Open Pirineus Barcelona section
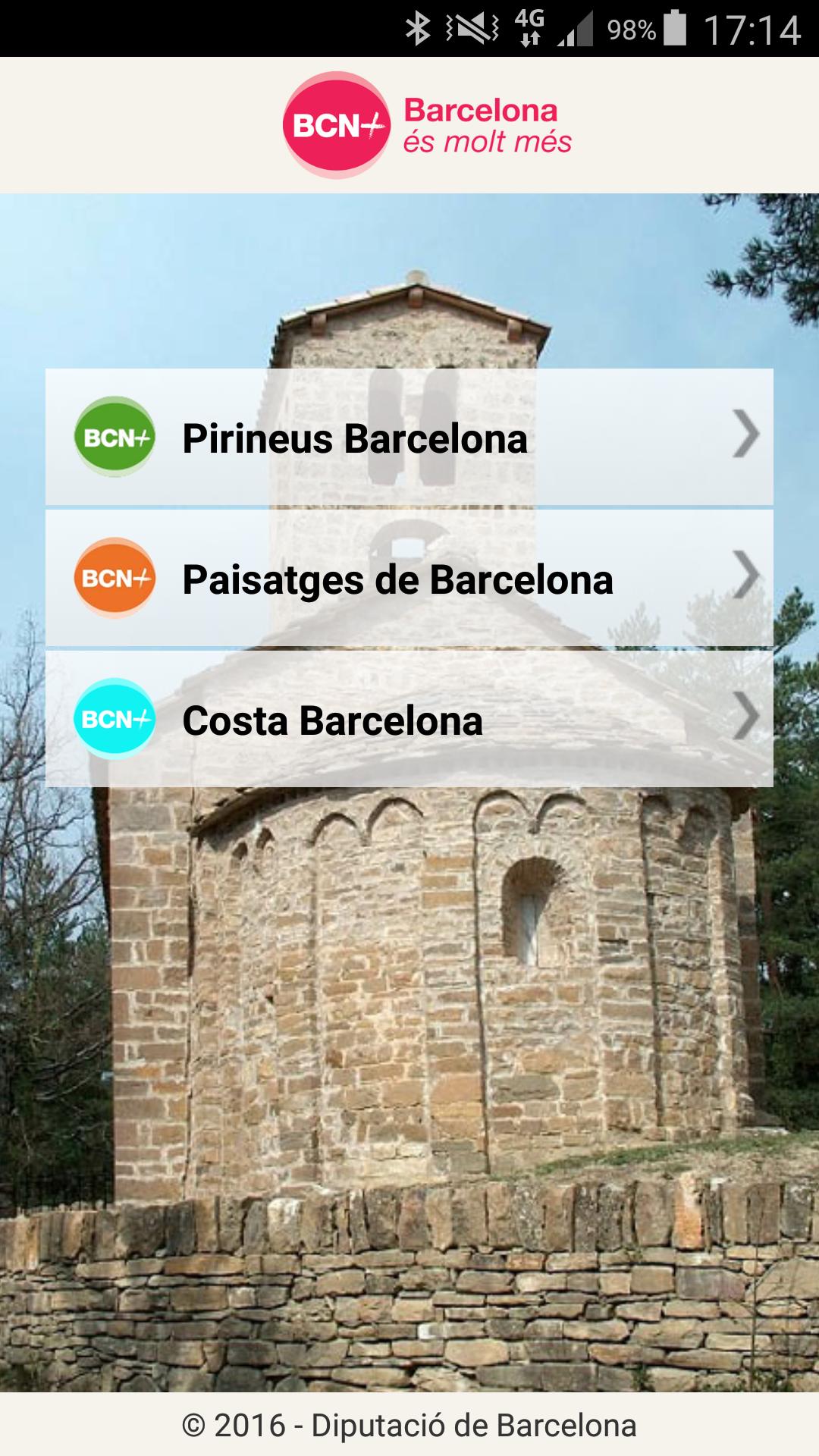Screen dimensions: 819x1456 (409, 437)
